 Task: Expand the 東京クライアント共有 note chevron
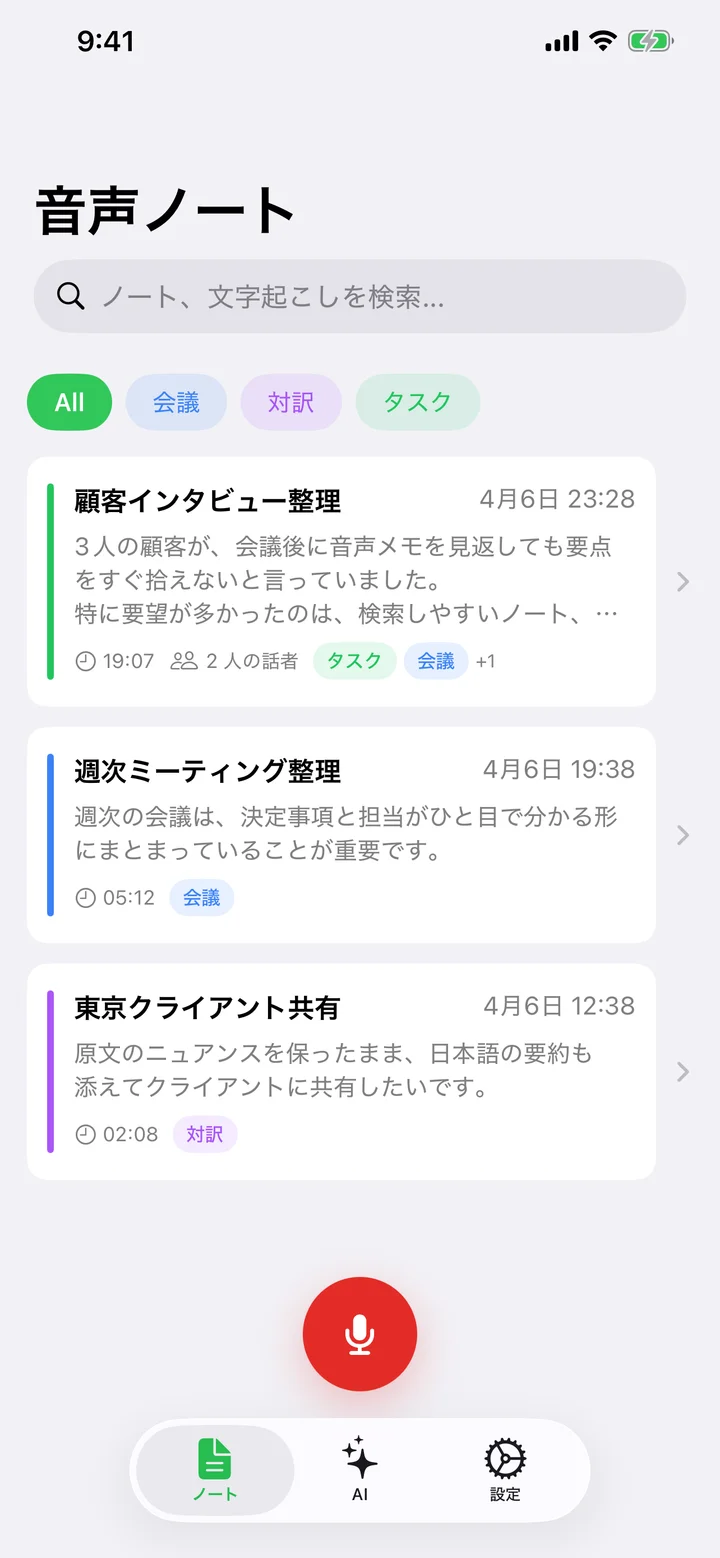point(683,1072)
